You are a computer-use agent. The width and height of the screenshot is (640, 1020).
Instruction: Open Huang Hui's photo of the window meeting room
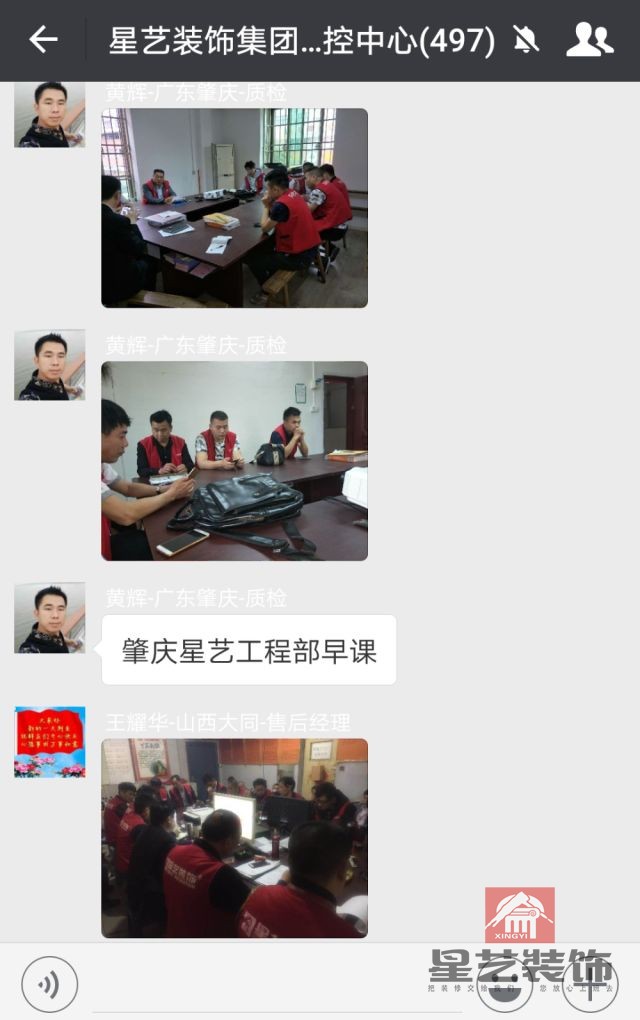(x=234, y=207)
